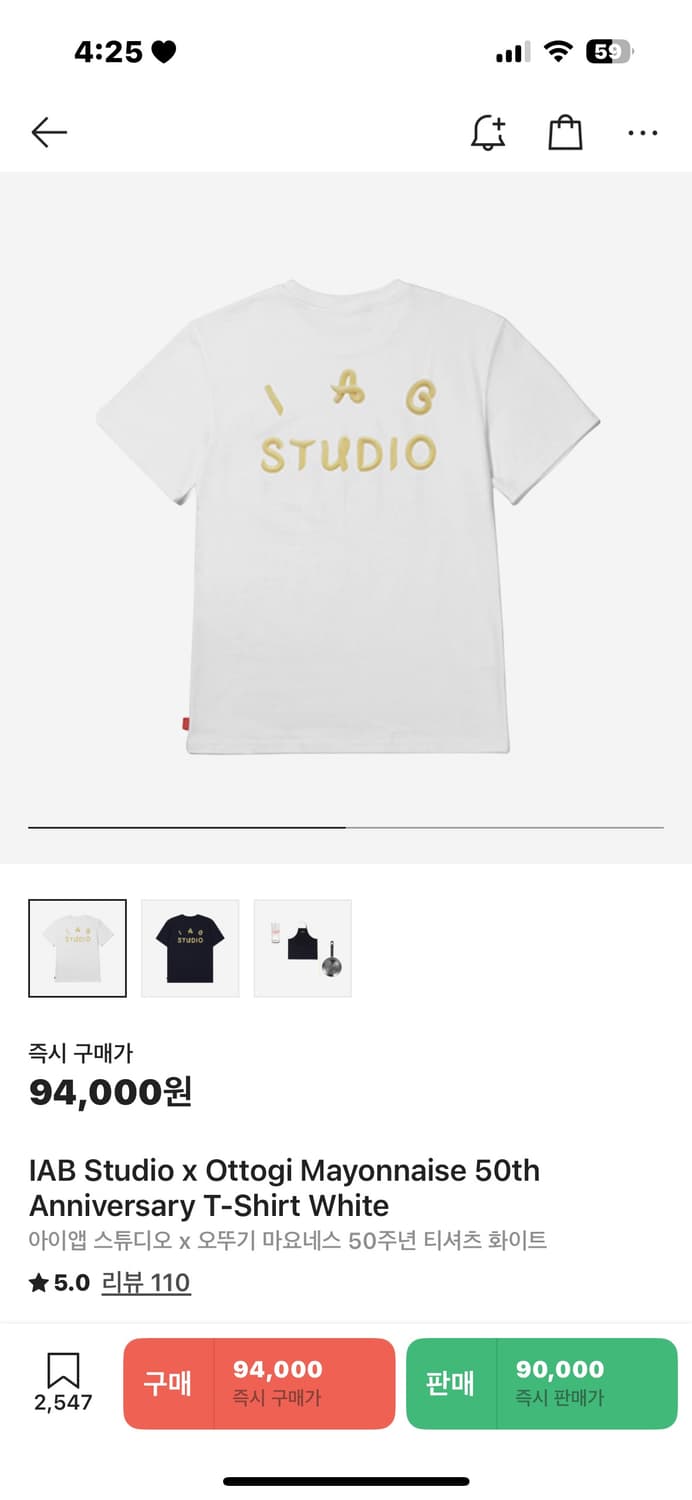This screenshot has height=1500, width=692.
Task: Tap the green 판매 sell button
Action: coord(541,1383)
